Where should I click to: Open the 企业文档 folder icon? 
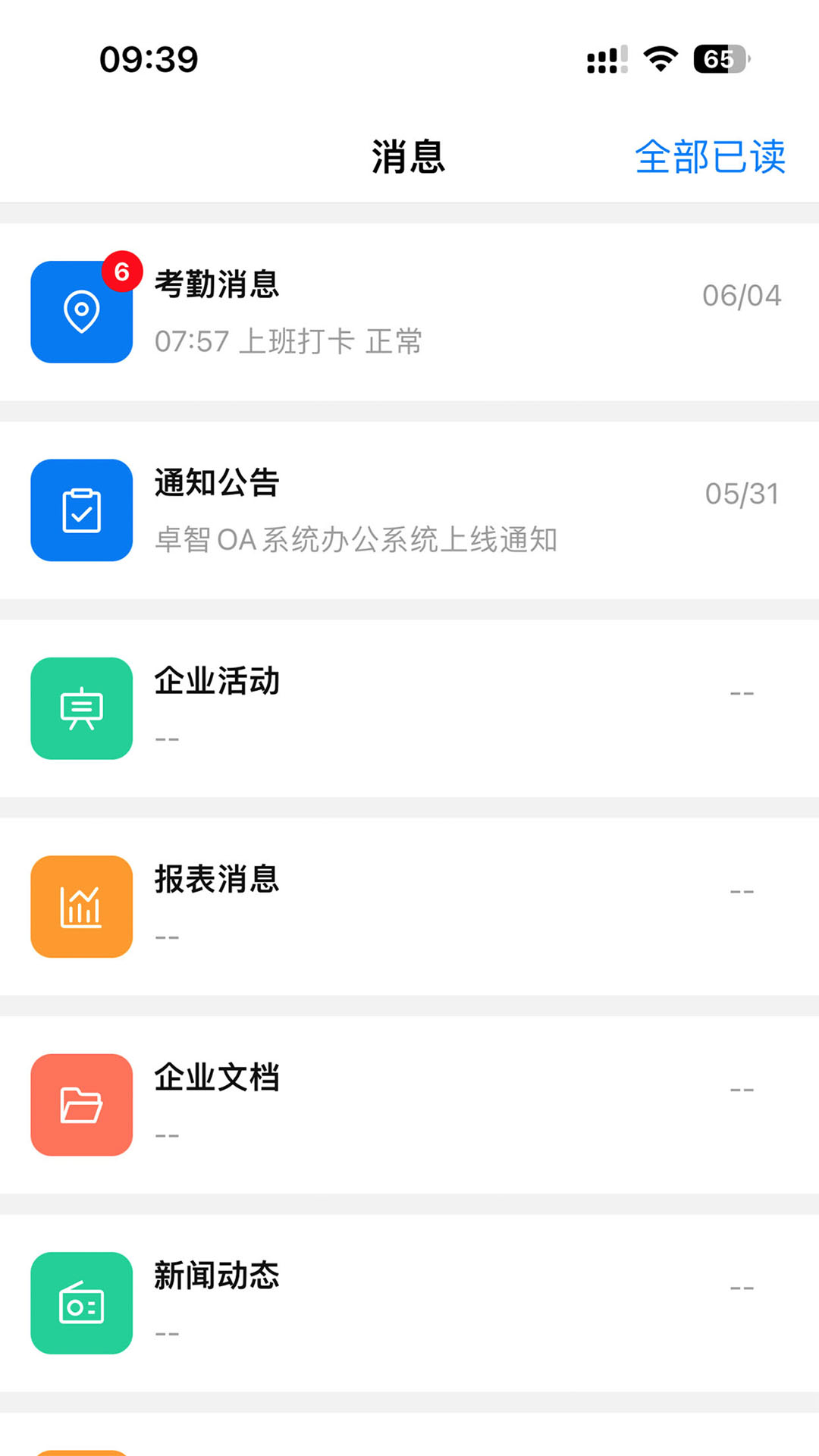[x=81, y=1106]
